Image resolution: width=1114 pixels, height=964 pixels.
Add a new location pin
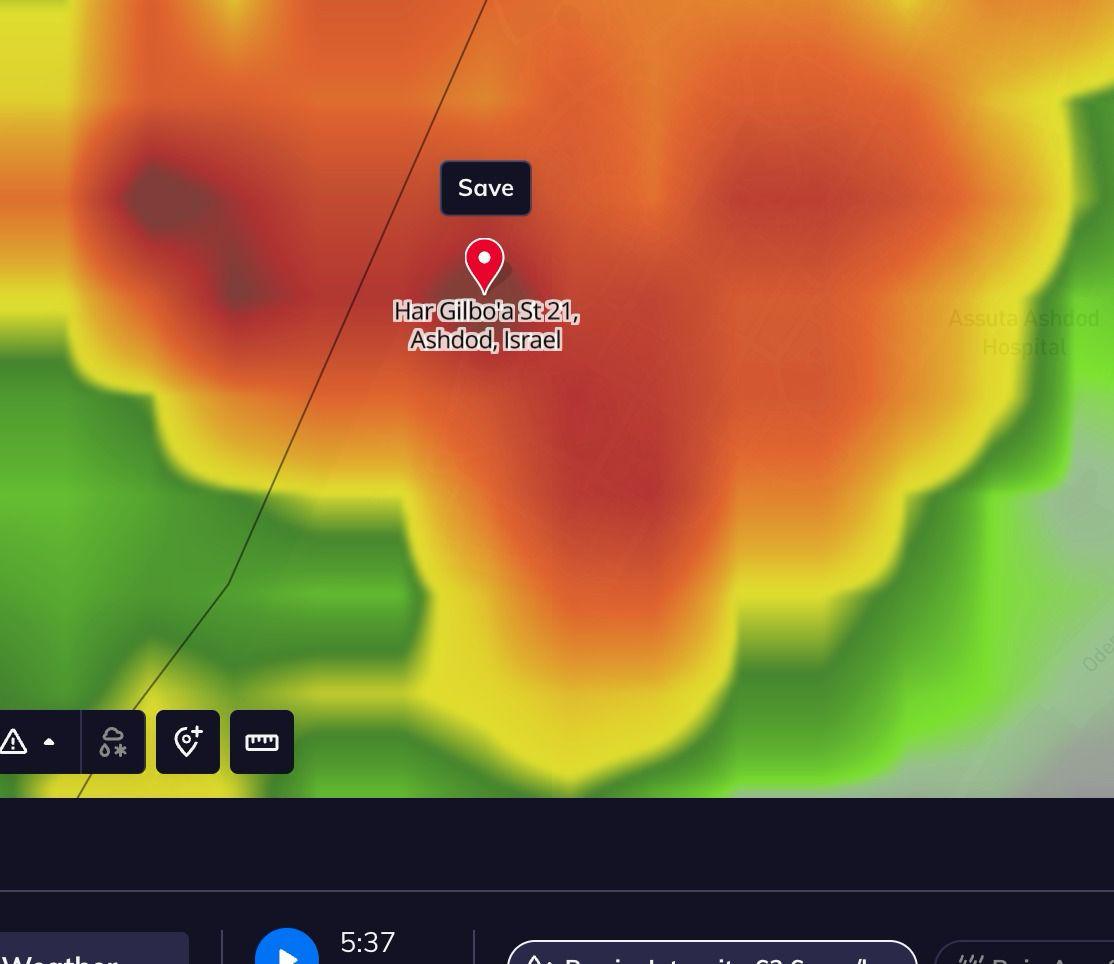tap(188, 742)
